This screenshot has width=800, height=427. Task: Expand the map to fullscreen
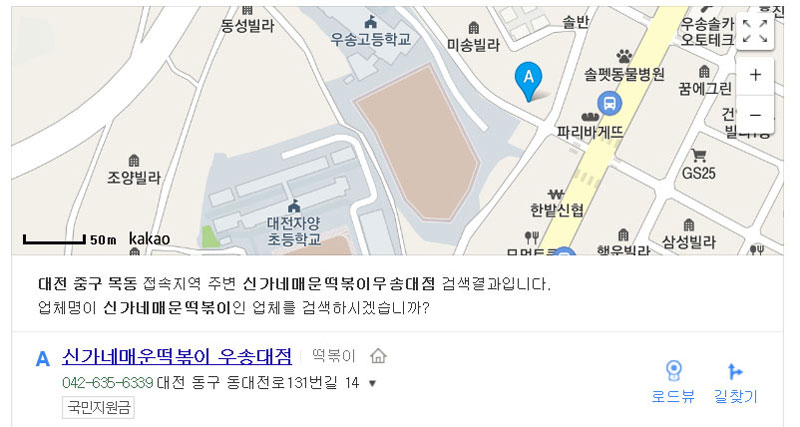point(755,32)
